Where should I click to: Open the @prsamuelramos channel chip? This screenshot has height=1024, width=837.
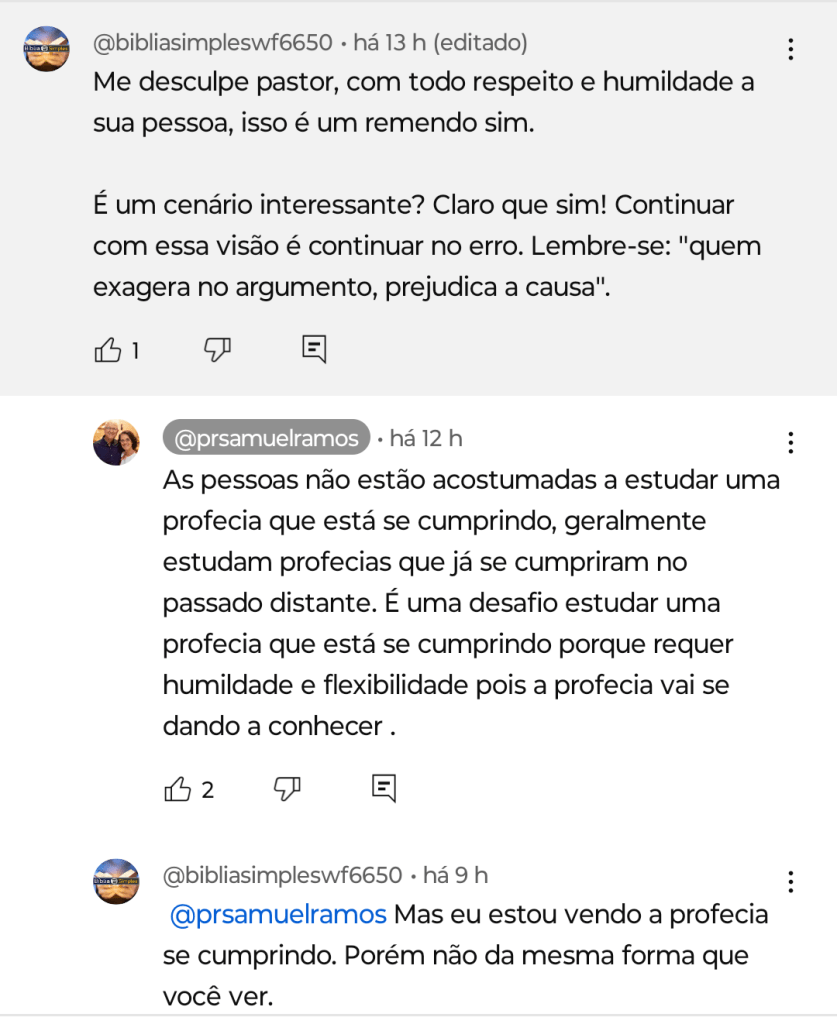tap(267, 438)
